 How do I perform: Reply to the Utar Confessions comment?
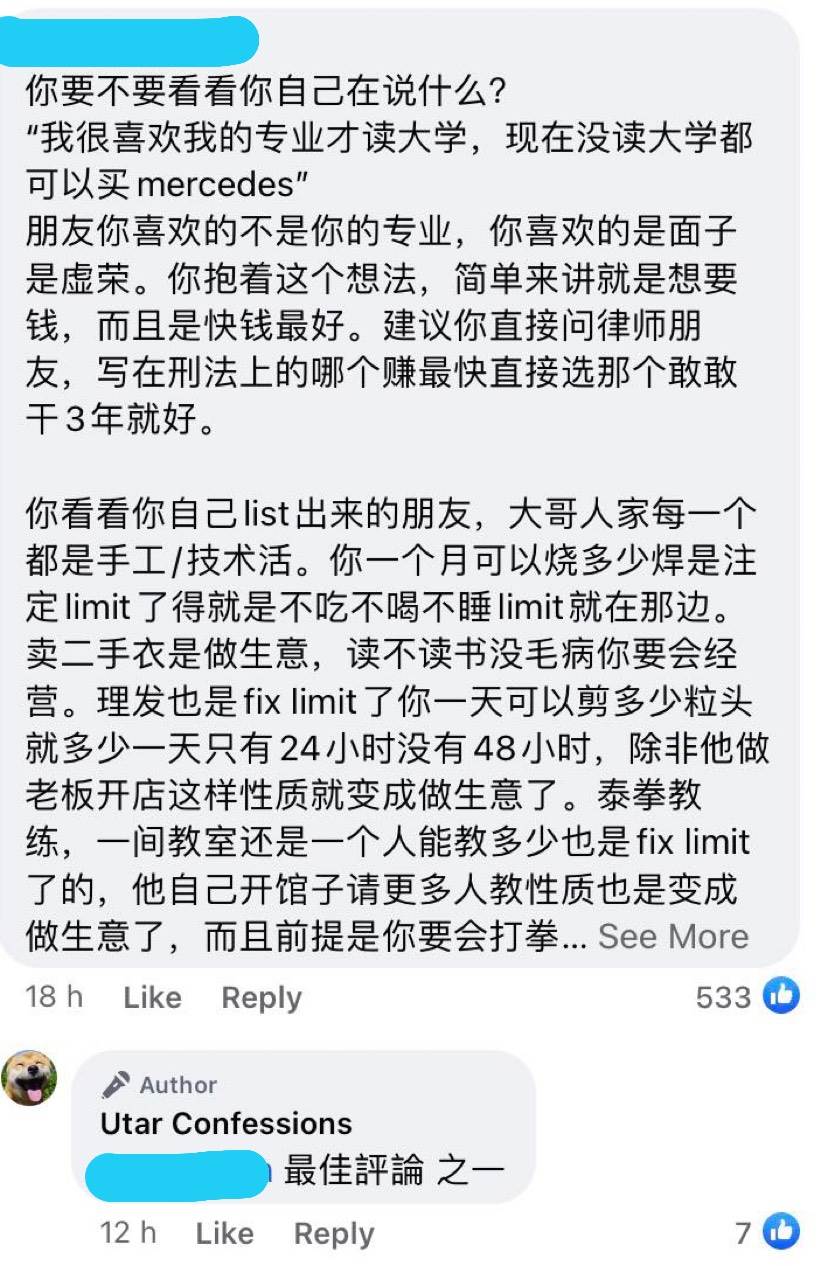click(x=333, y=1233)
